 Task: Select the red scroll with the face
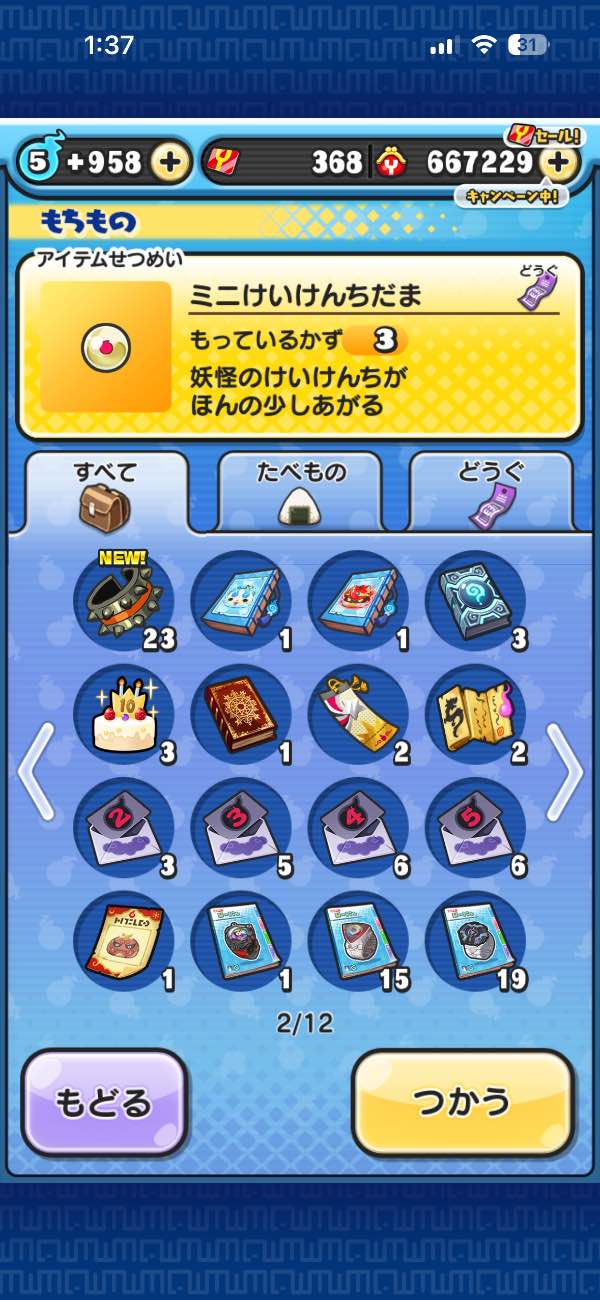124,942
